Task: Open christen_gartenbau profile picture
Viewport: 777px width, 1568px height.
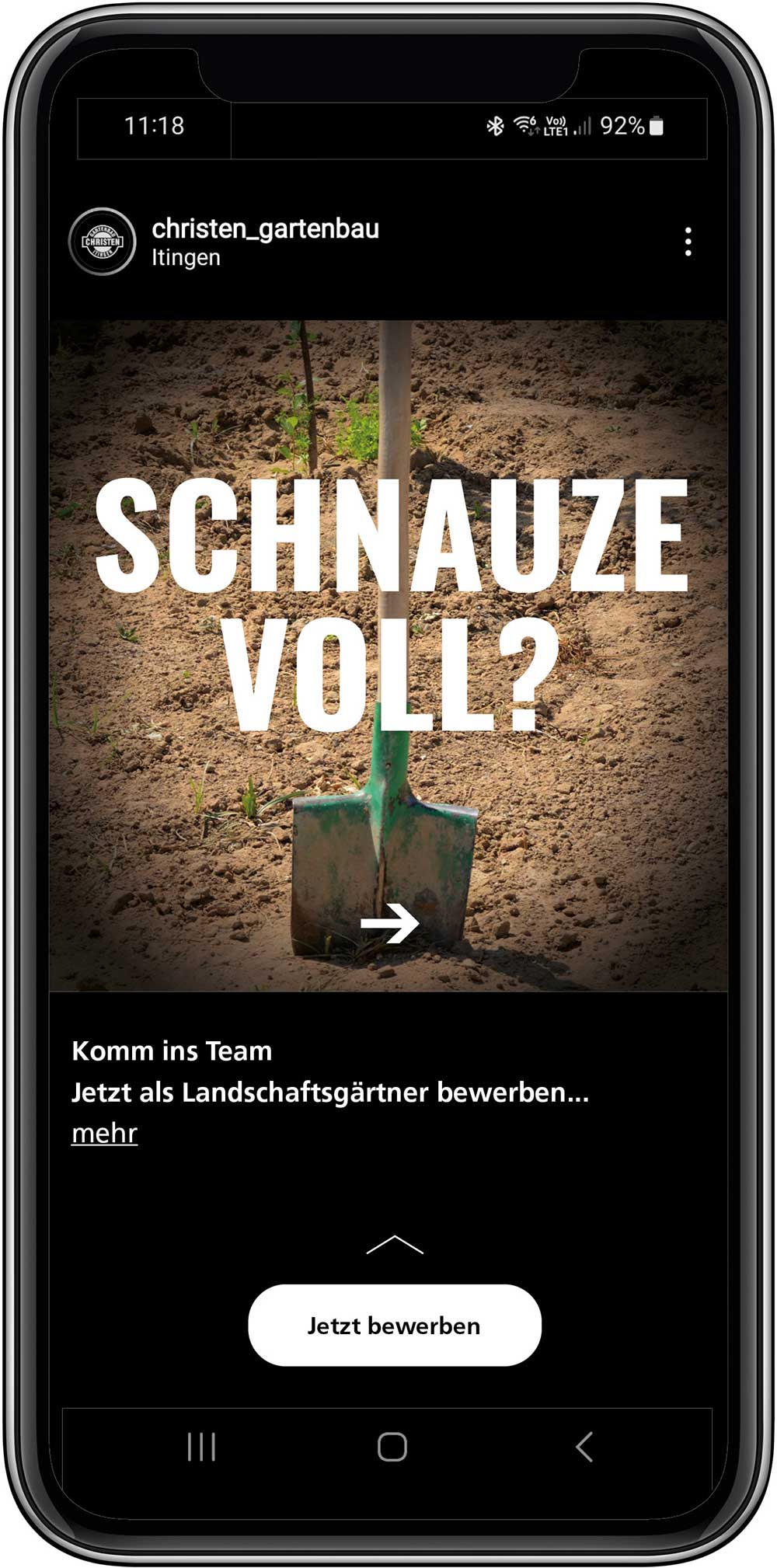Action: tap(103, 242)
